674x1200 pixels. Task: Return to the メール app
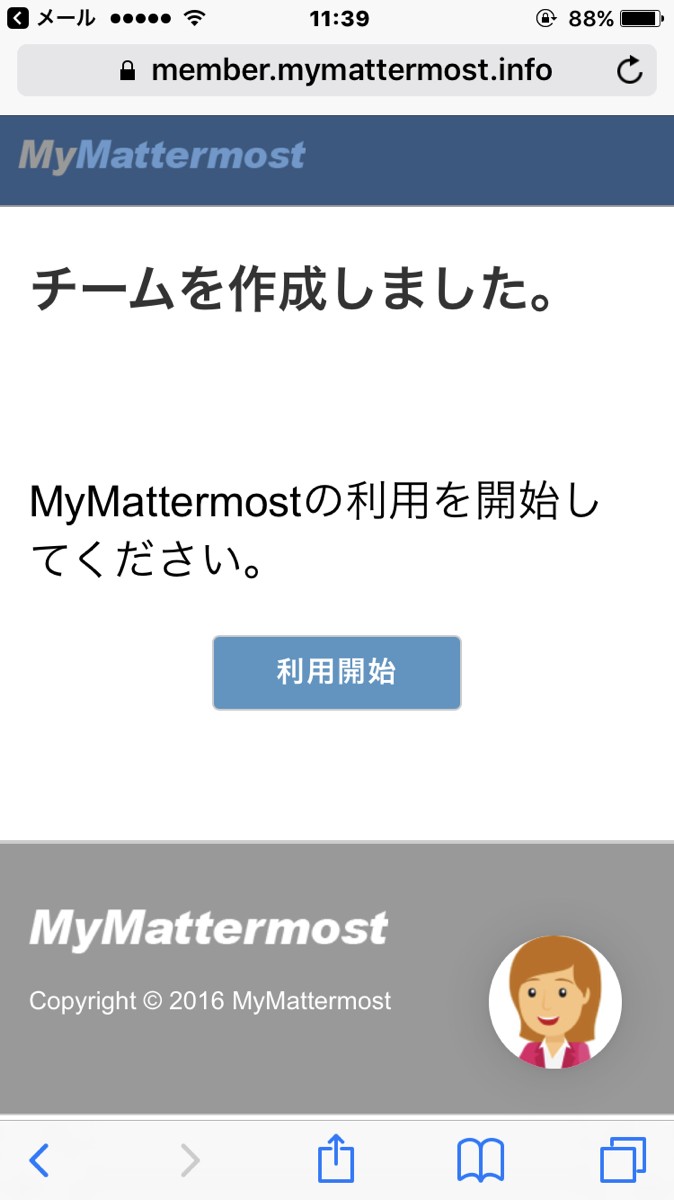pyautogui.click(x=52, y=18)
